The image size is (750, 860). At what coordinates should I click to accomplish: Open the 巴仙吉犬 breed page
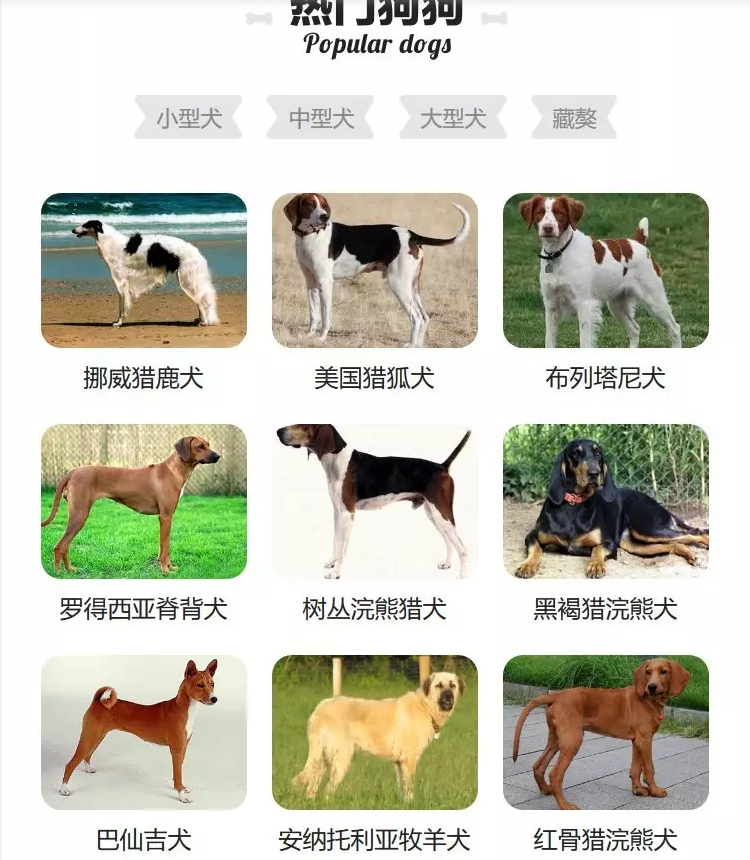[144, 733]
